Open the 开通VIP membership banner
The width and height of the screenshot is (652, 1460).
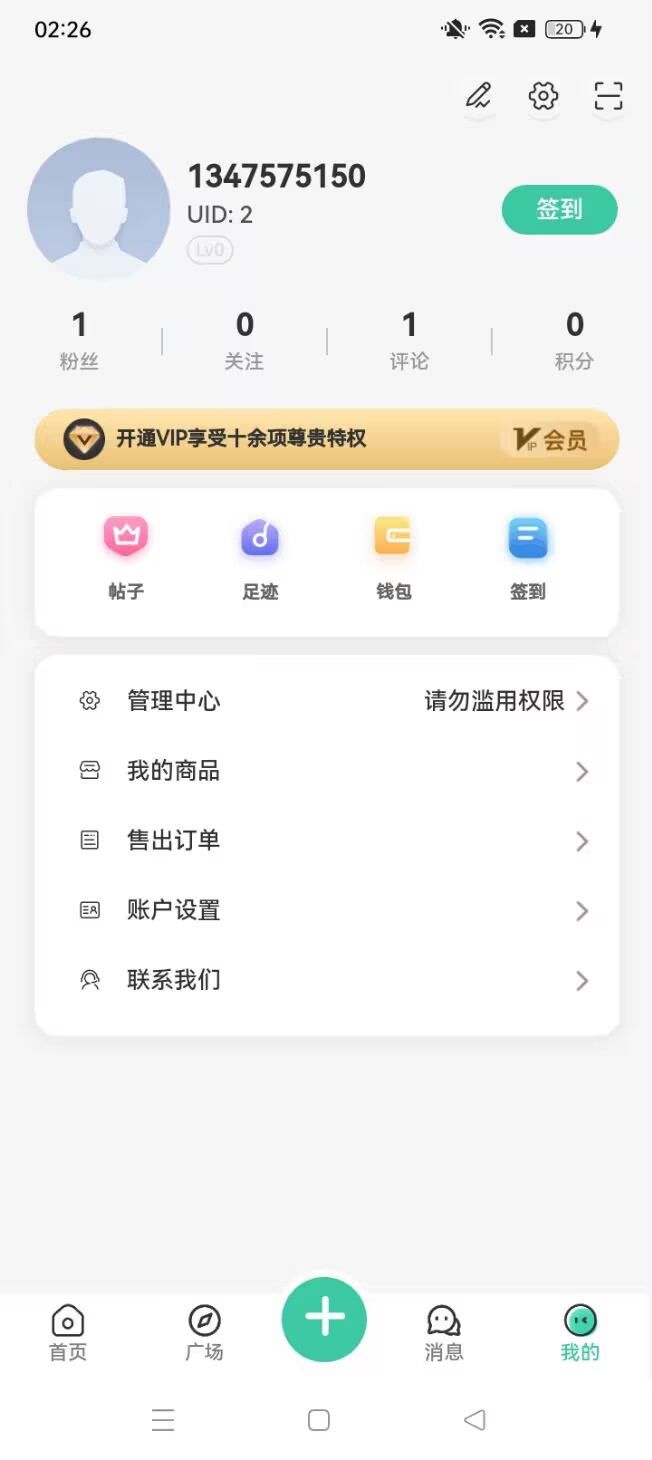[x=327, y=439]
